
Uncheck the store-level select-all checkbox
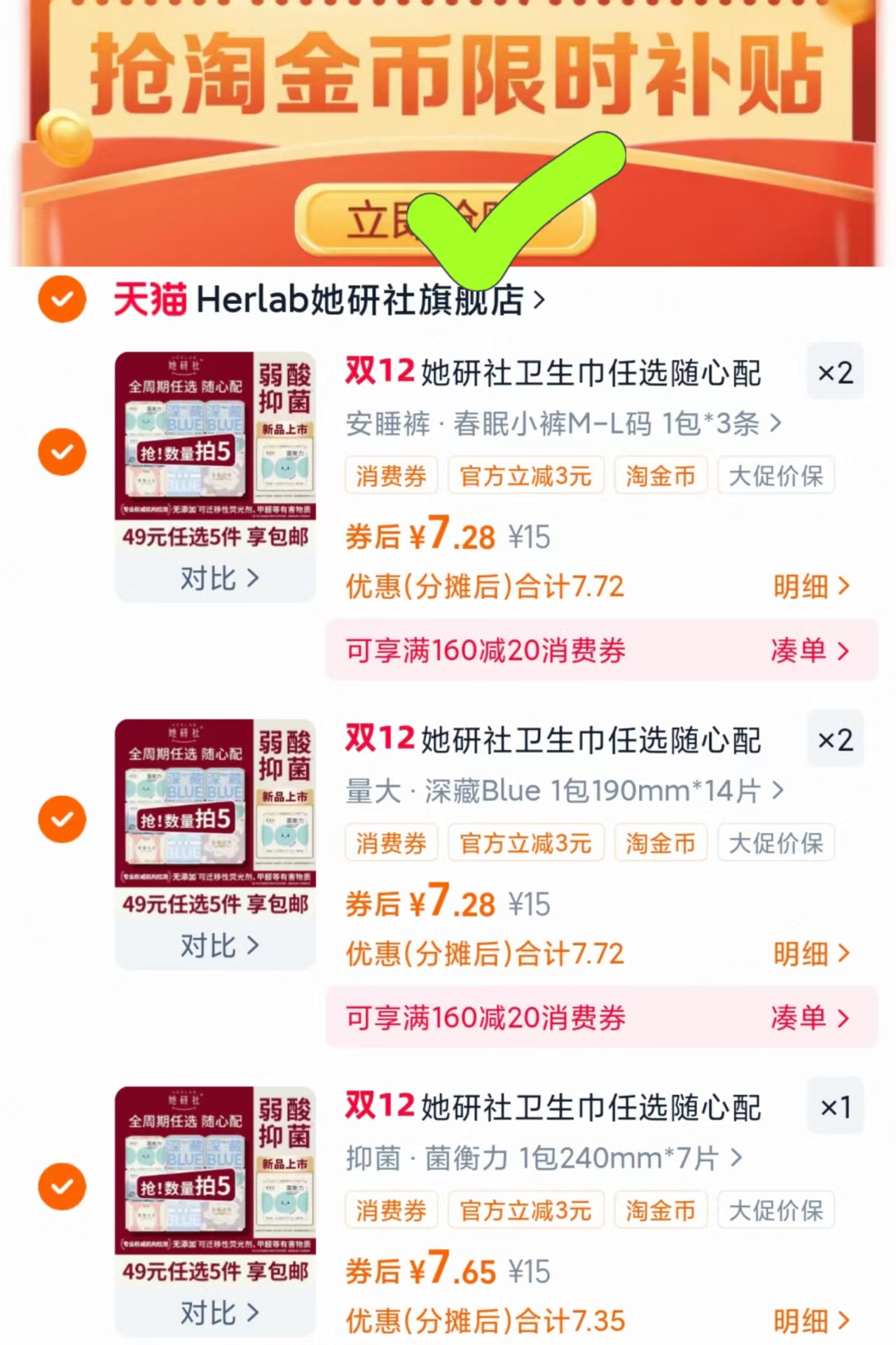61,300
